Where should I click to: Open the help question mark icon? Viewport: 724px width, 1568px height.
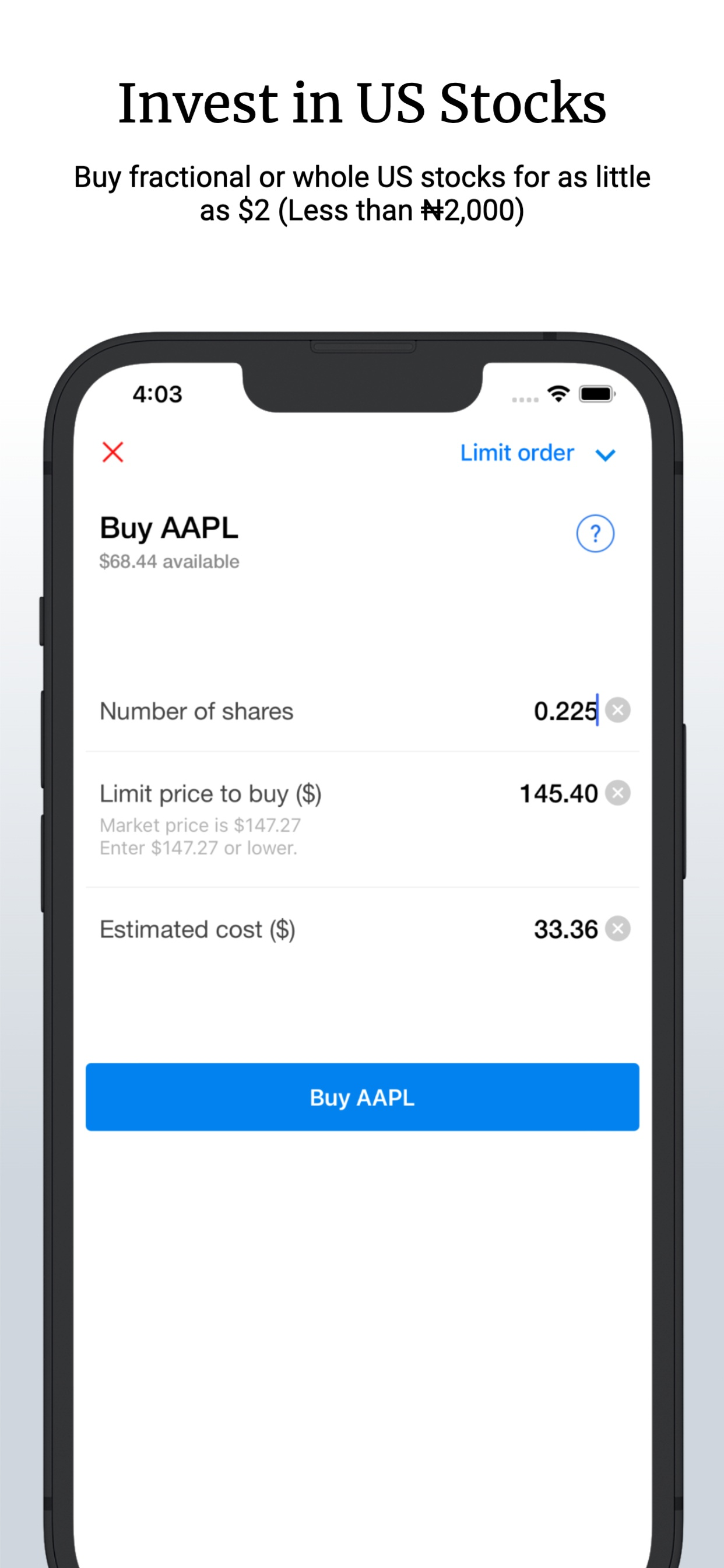pyautogui.click(x=595, y=534)
